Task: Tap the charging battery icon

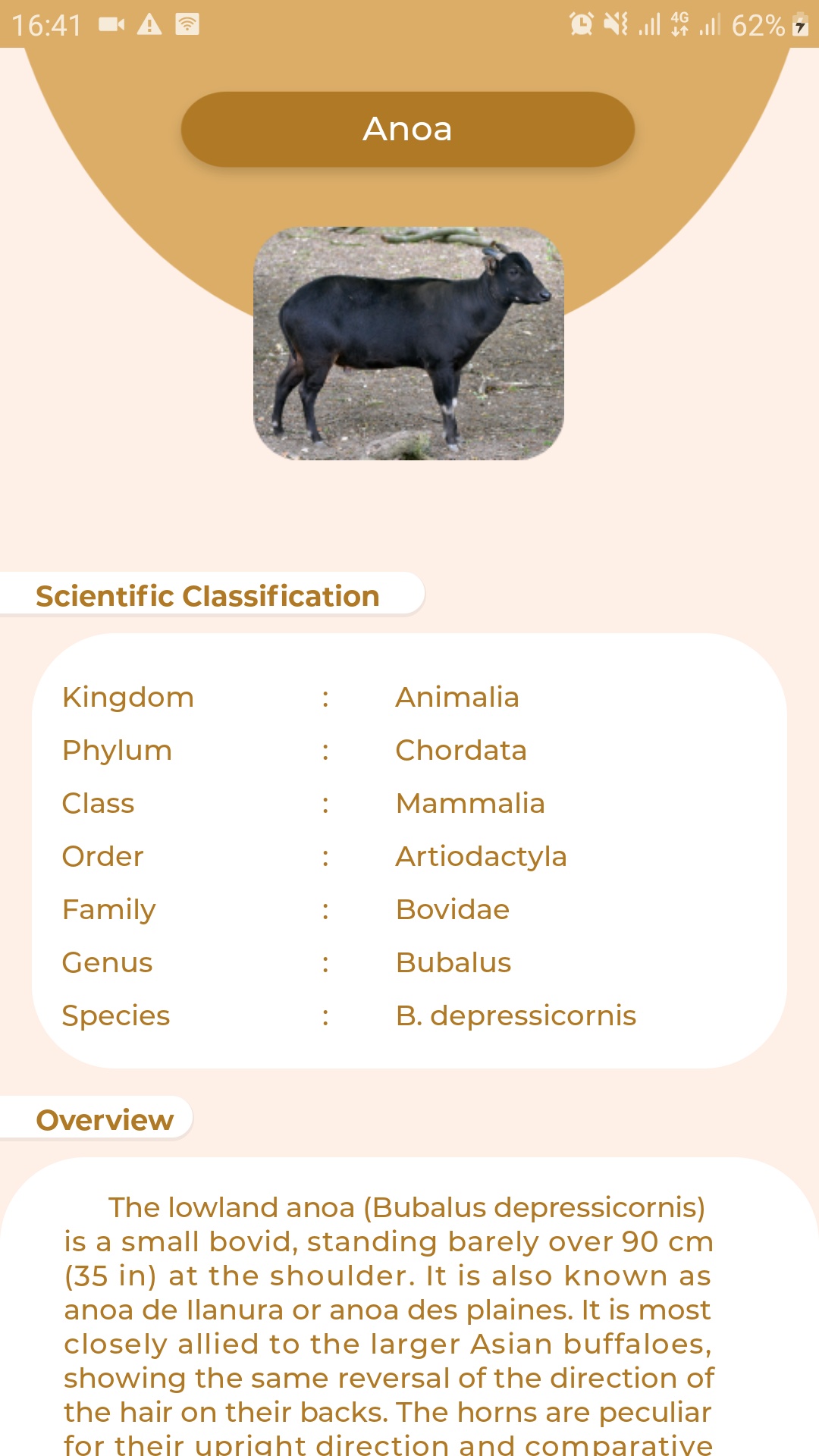Action: tap(801, 26)
